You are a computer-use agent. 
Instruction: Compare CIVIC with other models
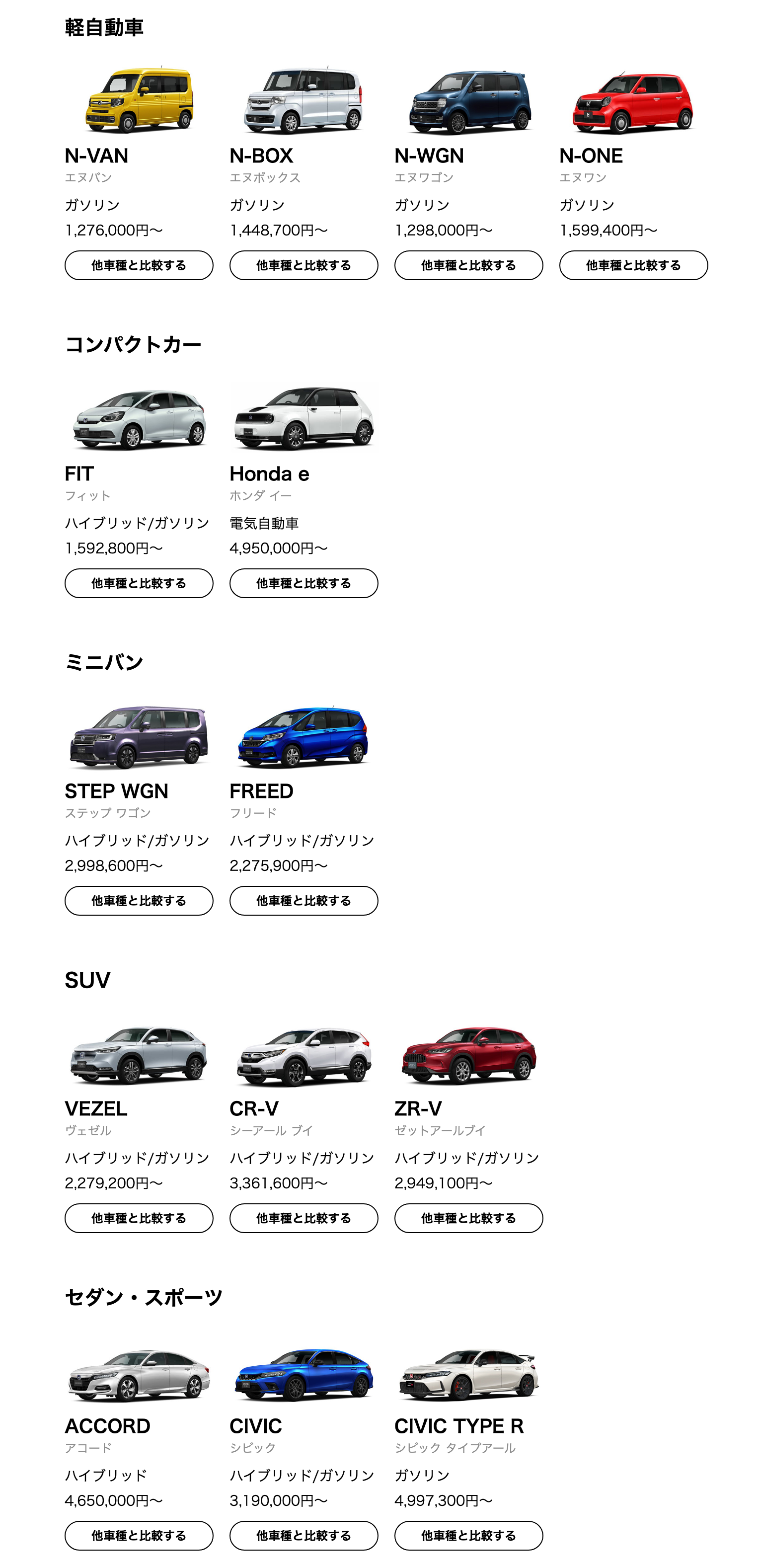point(304,1536)
